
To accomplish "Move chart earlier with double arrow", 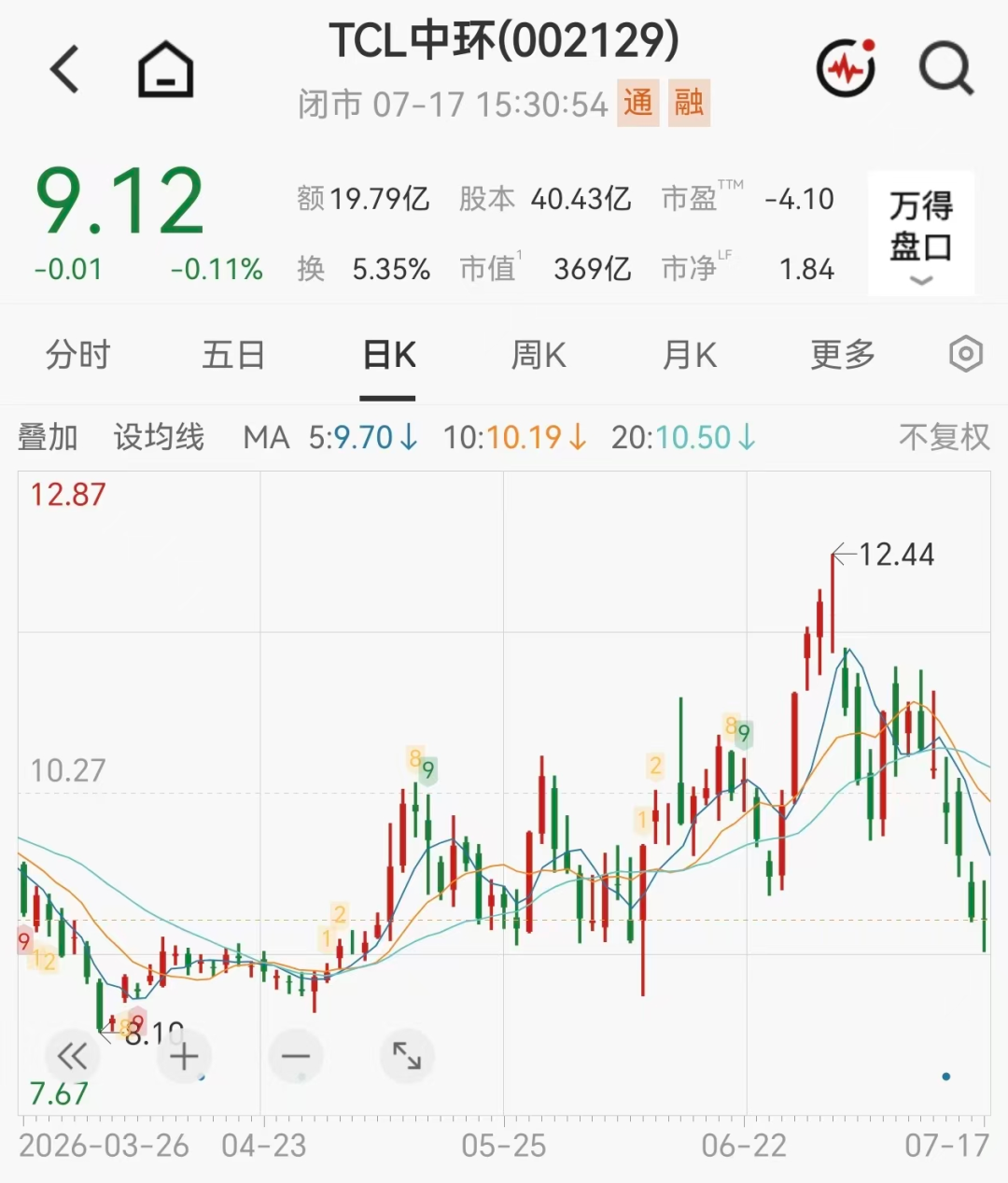I will (72, 1057).
